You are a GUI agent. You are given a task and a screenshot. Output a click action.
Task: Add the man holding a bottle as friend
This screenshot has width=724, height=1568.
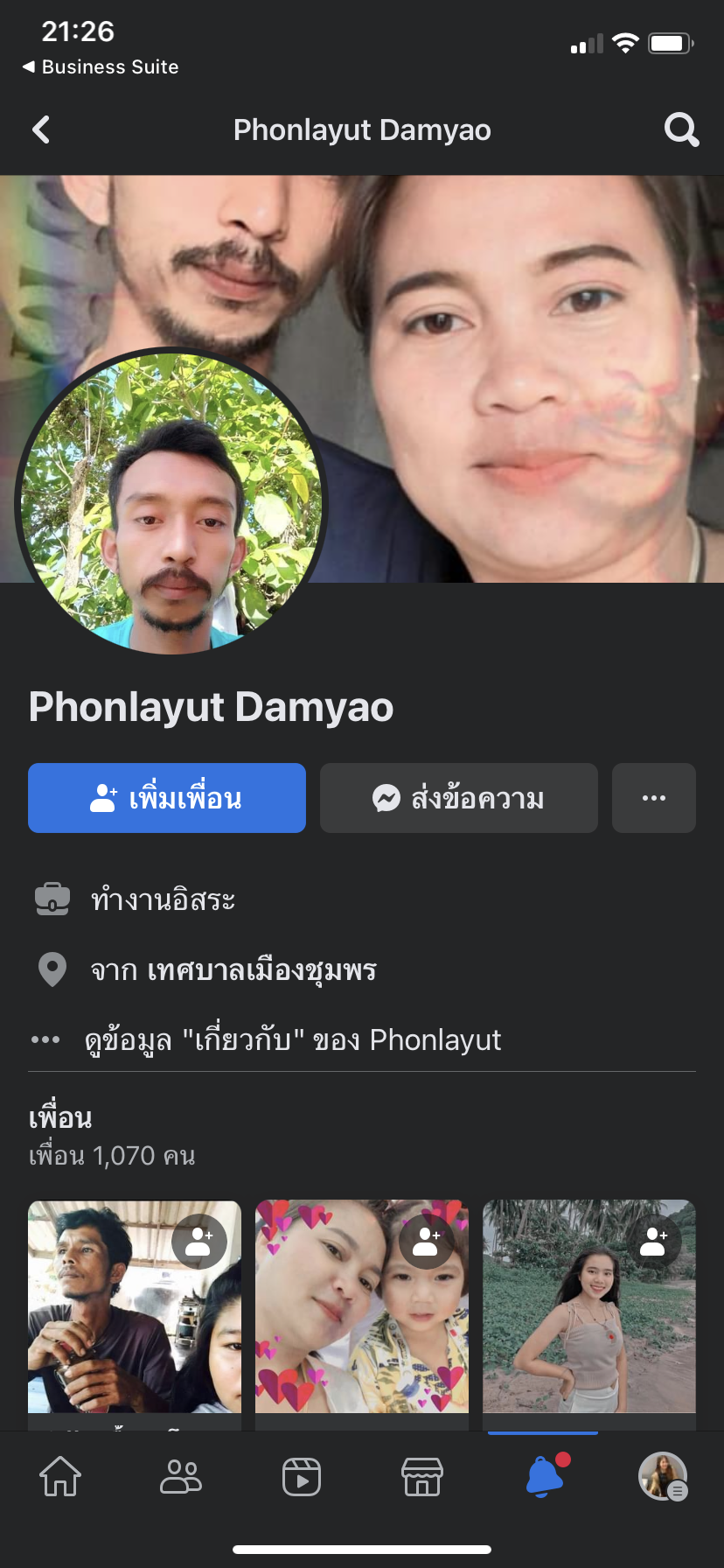(199, 1241)
